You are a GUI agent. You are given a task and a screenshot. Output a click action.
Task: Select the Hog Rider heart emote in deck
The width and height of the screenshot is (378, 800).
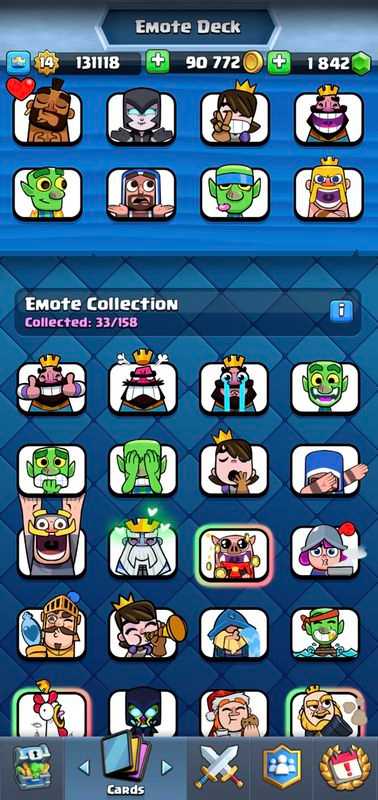[x=47, y=117]
